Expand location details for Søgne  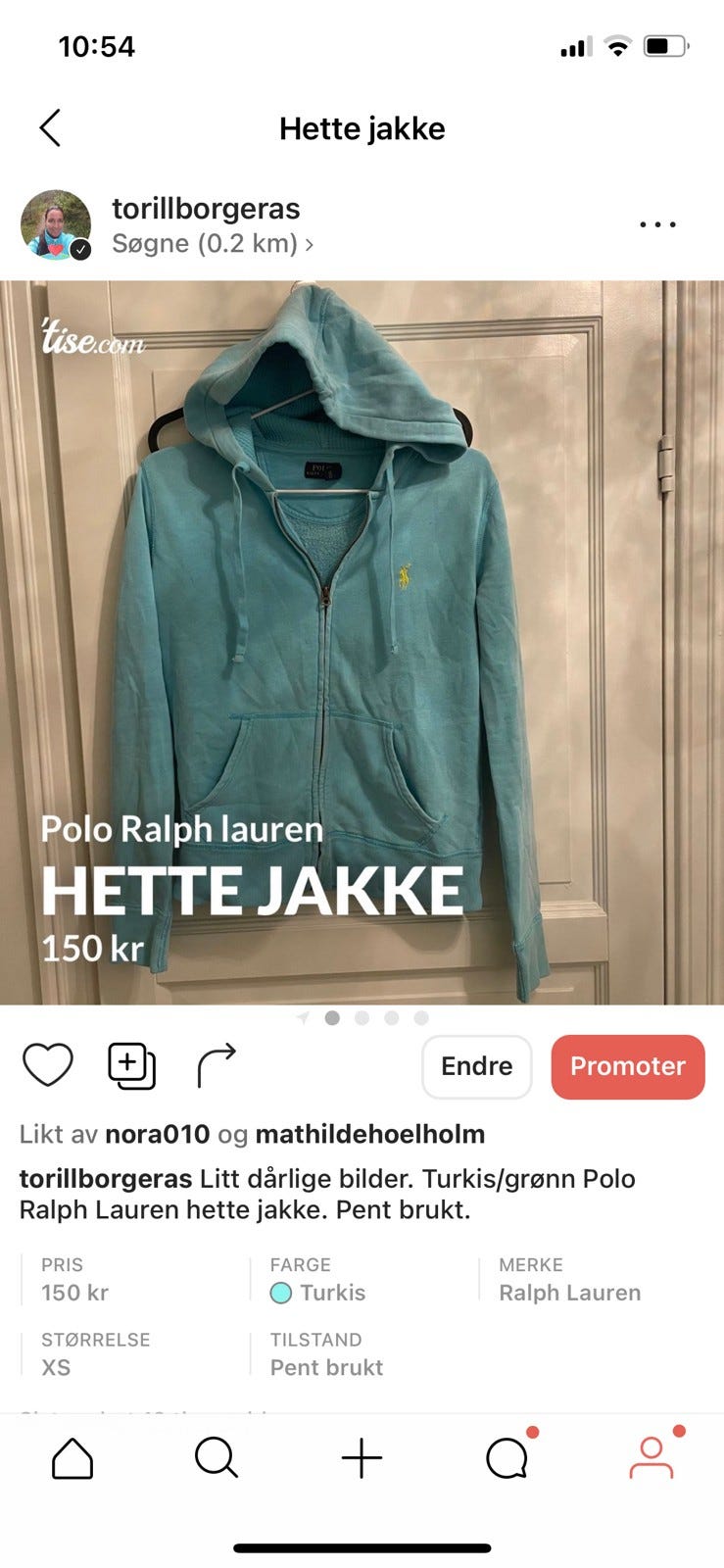coord(208,243)
